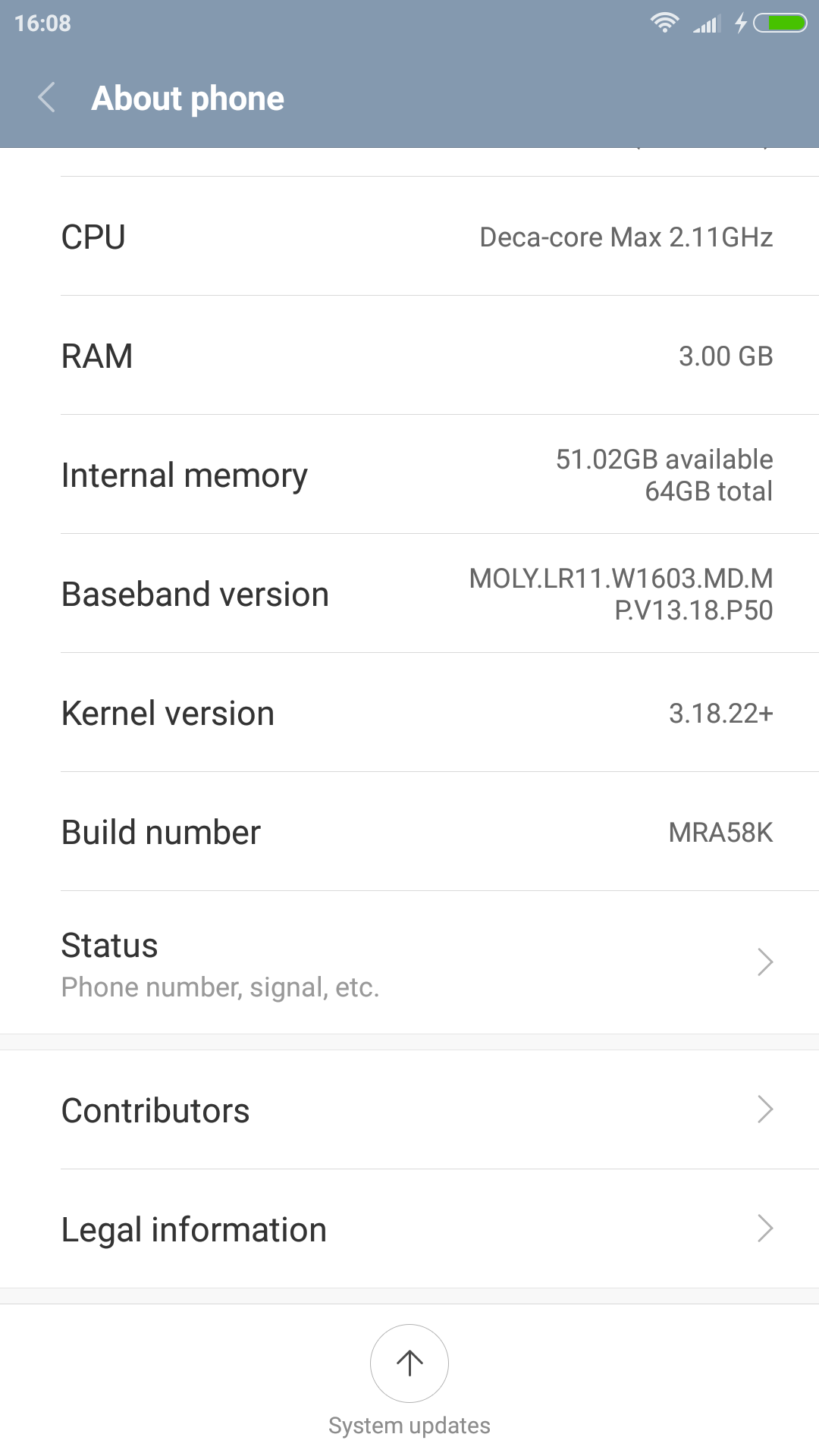Tap the RAM row
The width and height of the screenshot is (819, 1456).
(x=409, y=356)
